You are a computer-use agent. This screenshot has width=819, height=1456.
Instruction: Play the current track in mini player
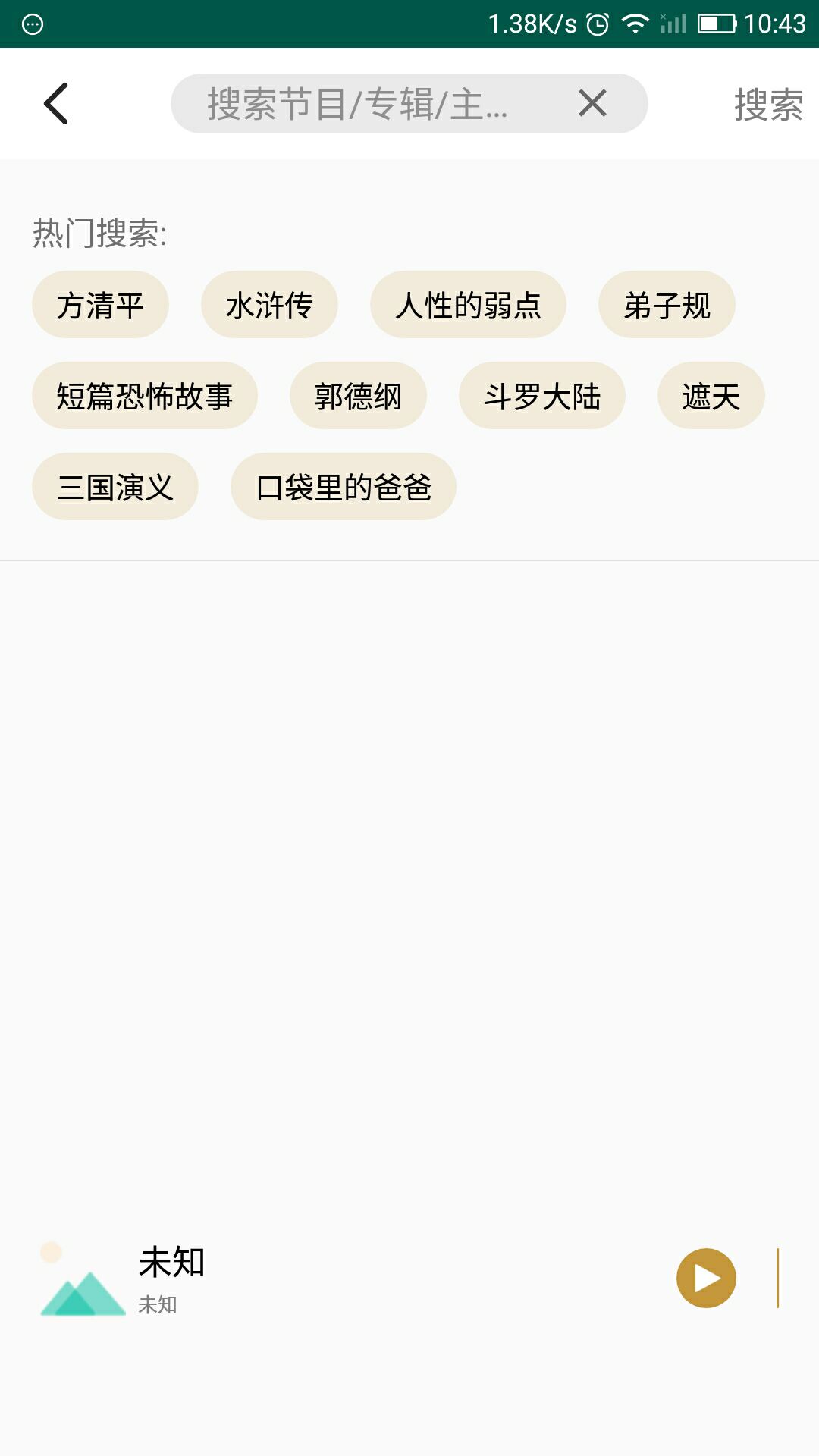(x=706, y=1279)
